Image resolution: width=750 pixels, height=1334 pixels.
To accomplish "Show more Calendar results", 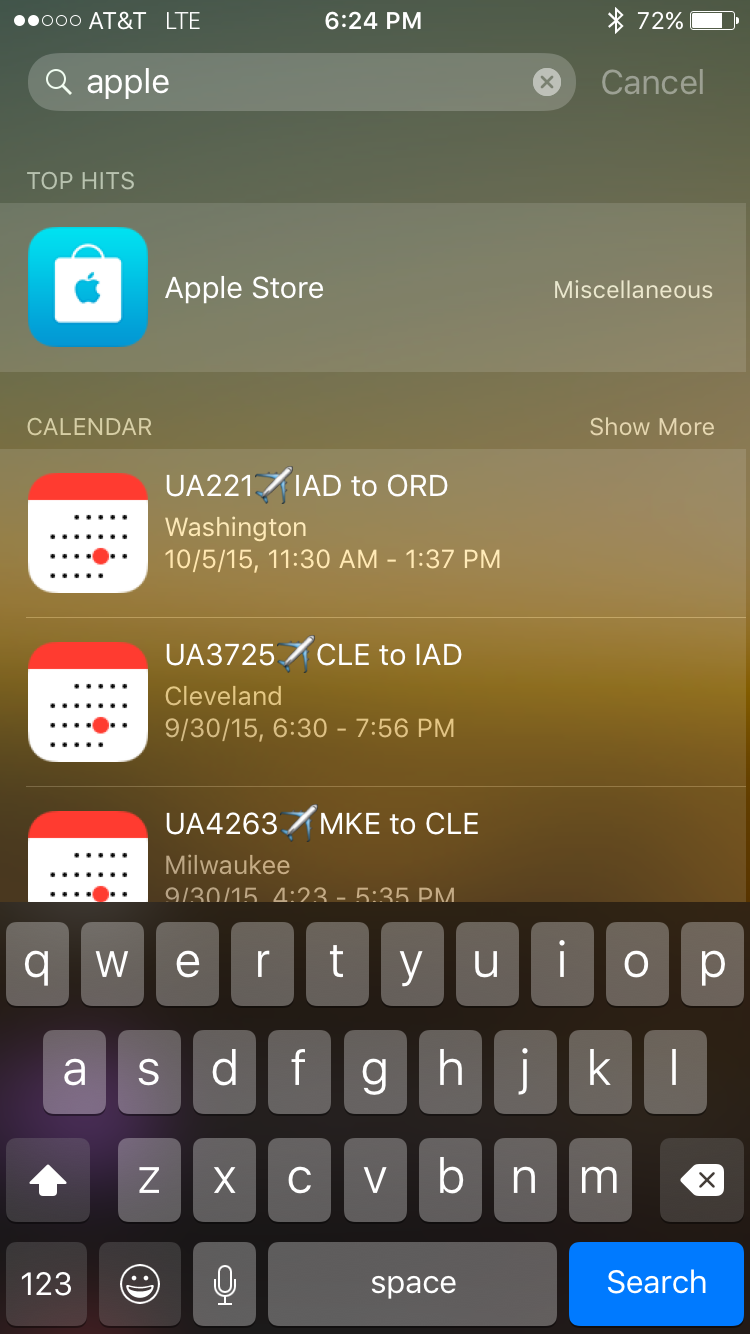I will pos(651,427).
